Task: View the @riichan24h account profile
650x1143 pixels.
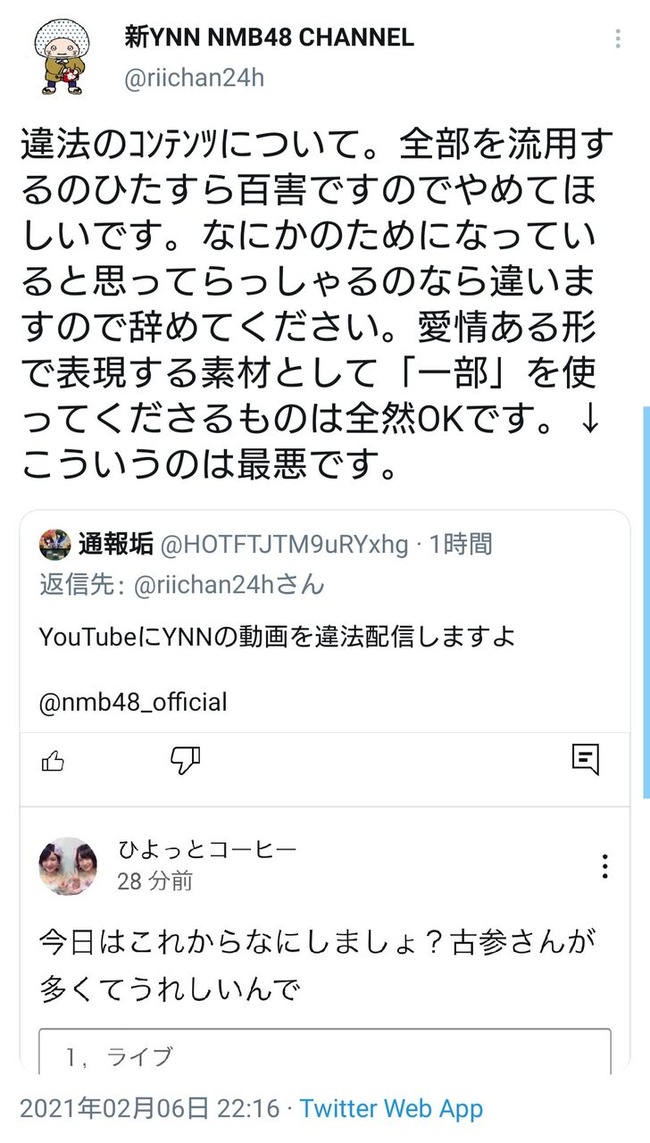Action: pyautogui.click(x=194, y=78)
